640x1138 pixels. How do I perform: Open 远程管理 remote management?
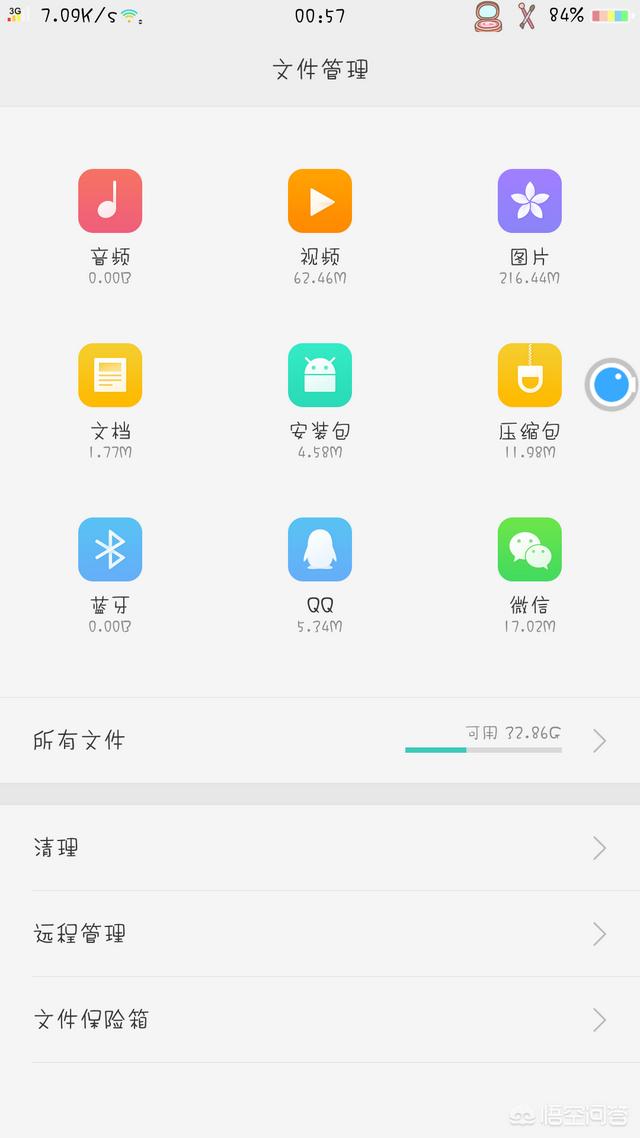(x=320, y=933)
